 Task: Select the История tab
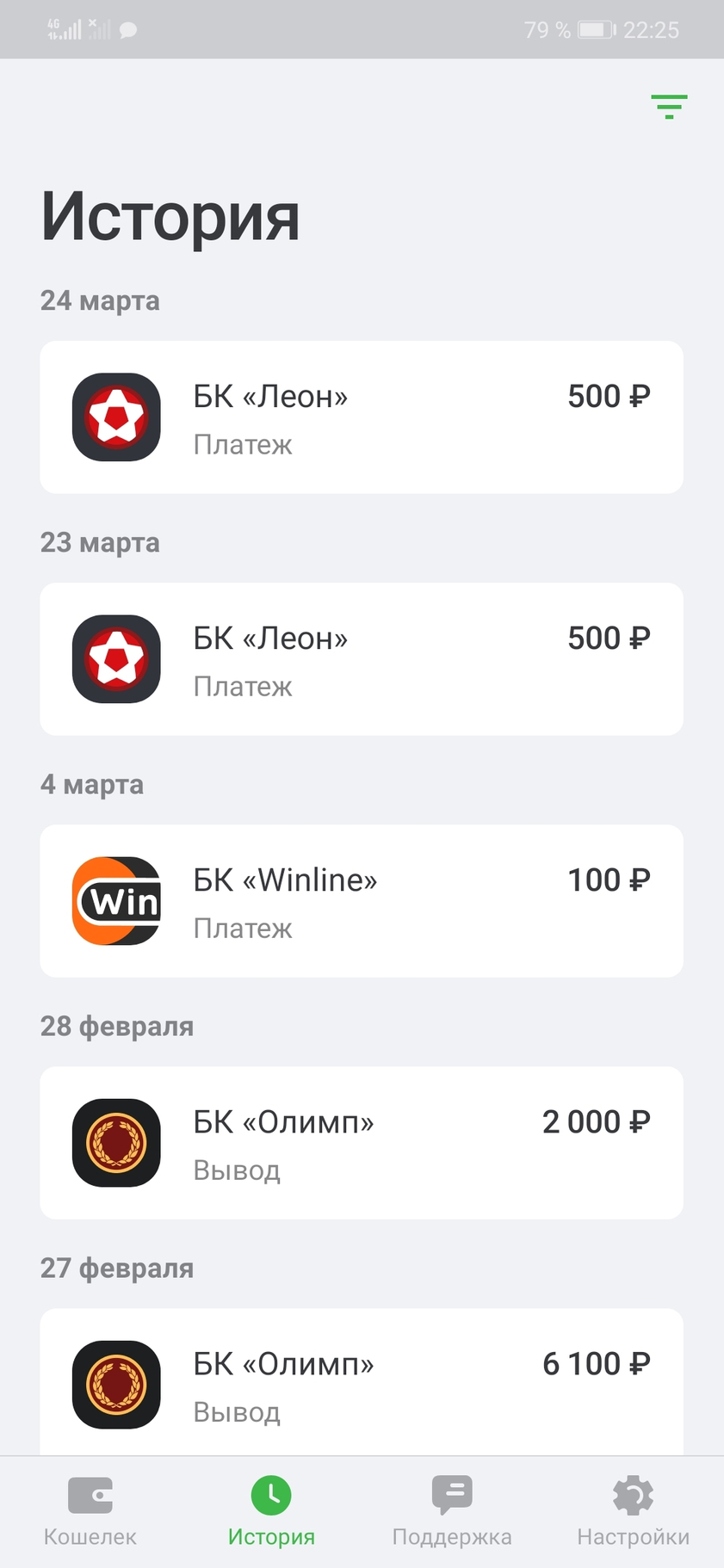271,1512
